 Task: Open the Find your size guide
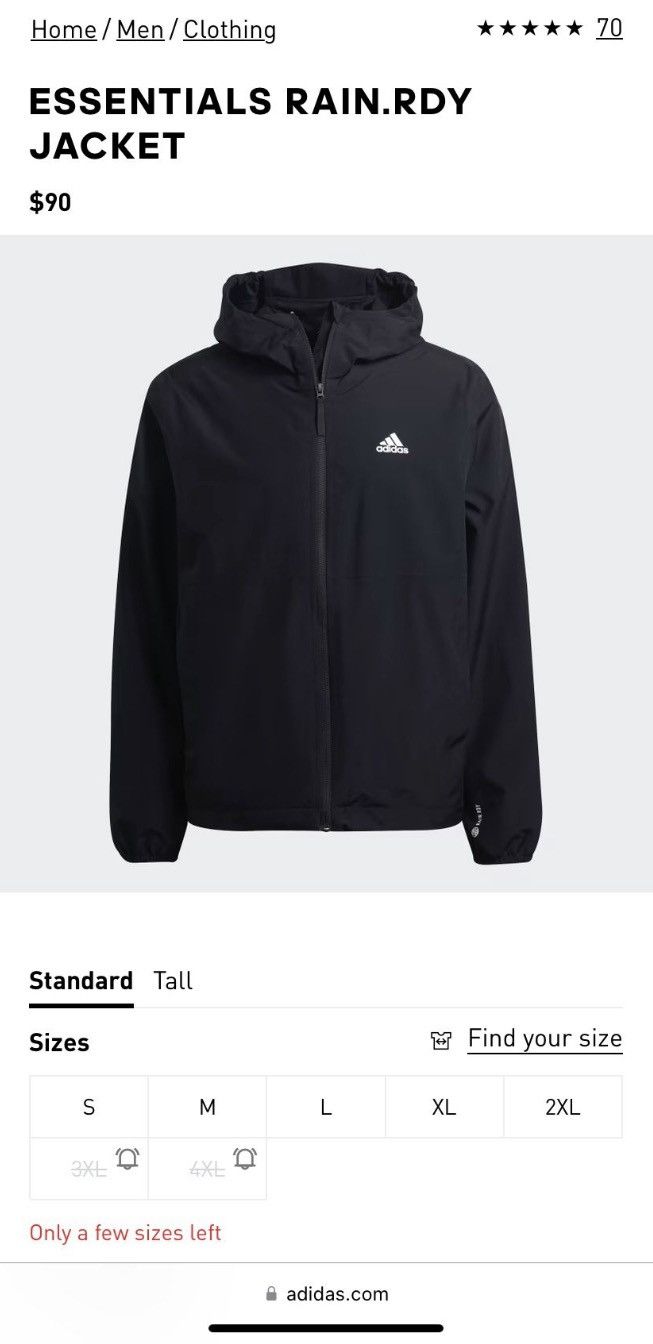coord(545,1039)
